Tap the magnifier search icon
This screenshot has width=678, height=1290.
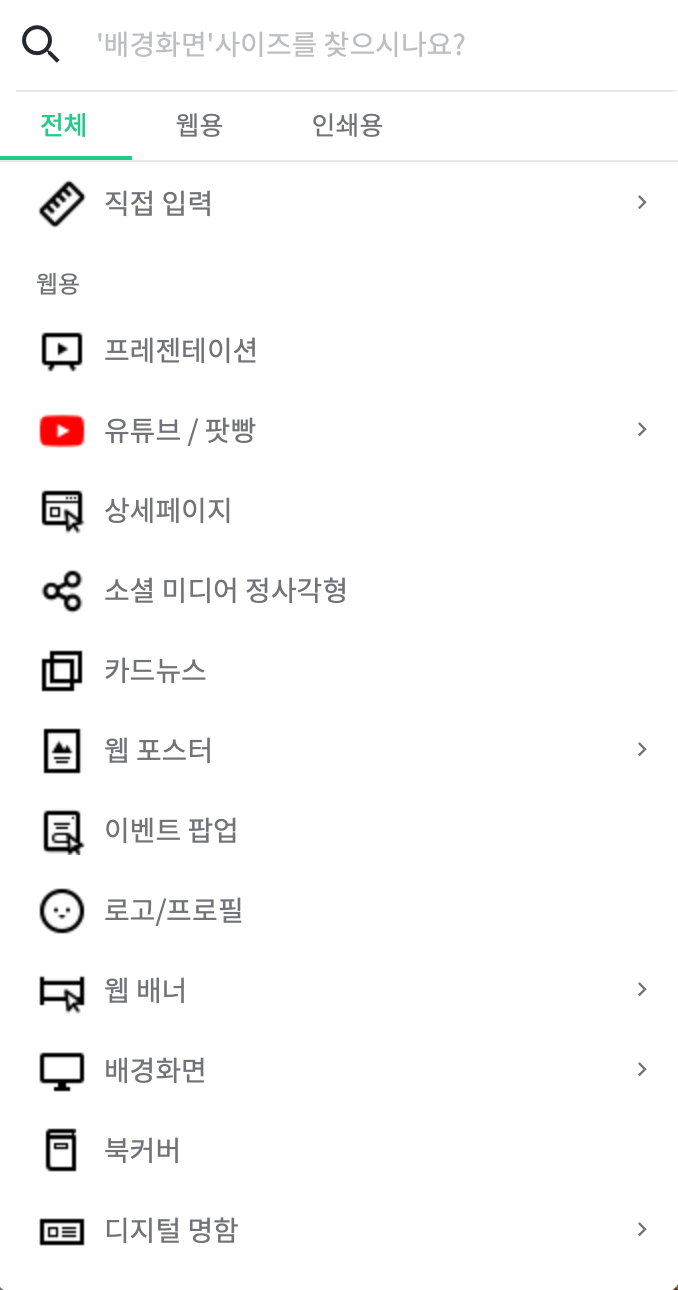pyautogui.click(x=41, y=45)
